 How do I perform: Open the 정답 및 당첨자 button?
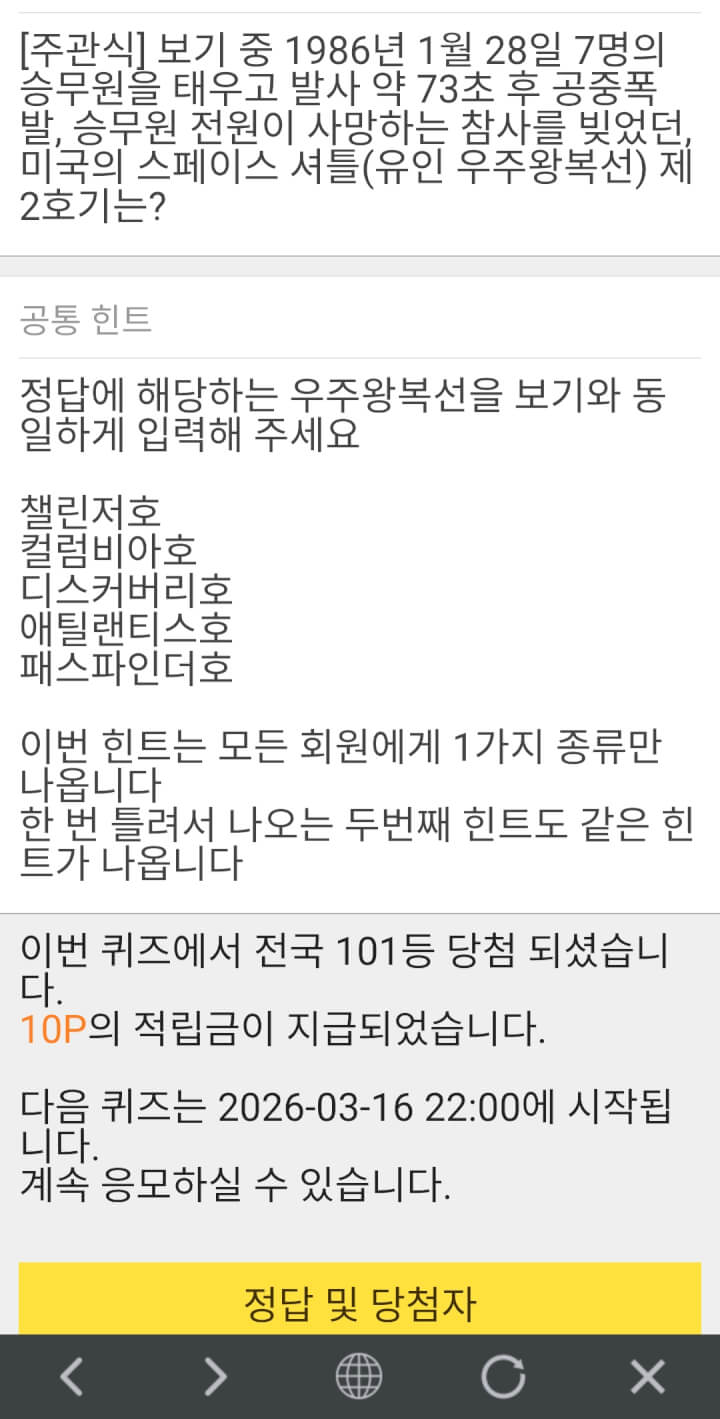pos(360,1302)
